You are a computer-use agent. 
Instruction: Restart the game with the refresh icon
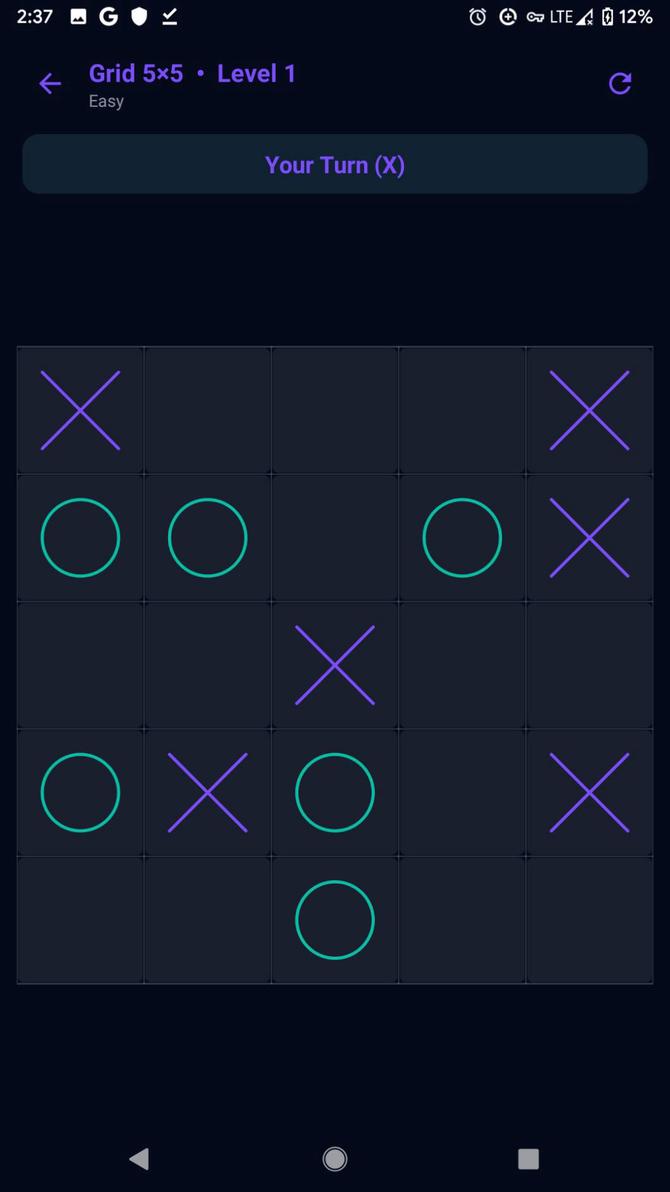click(620, 84)
